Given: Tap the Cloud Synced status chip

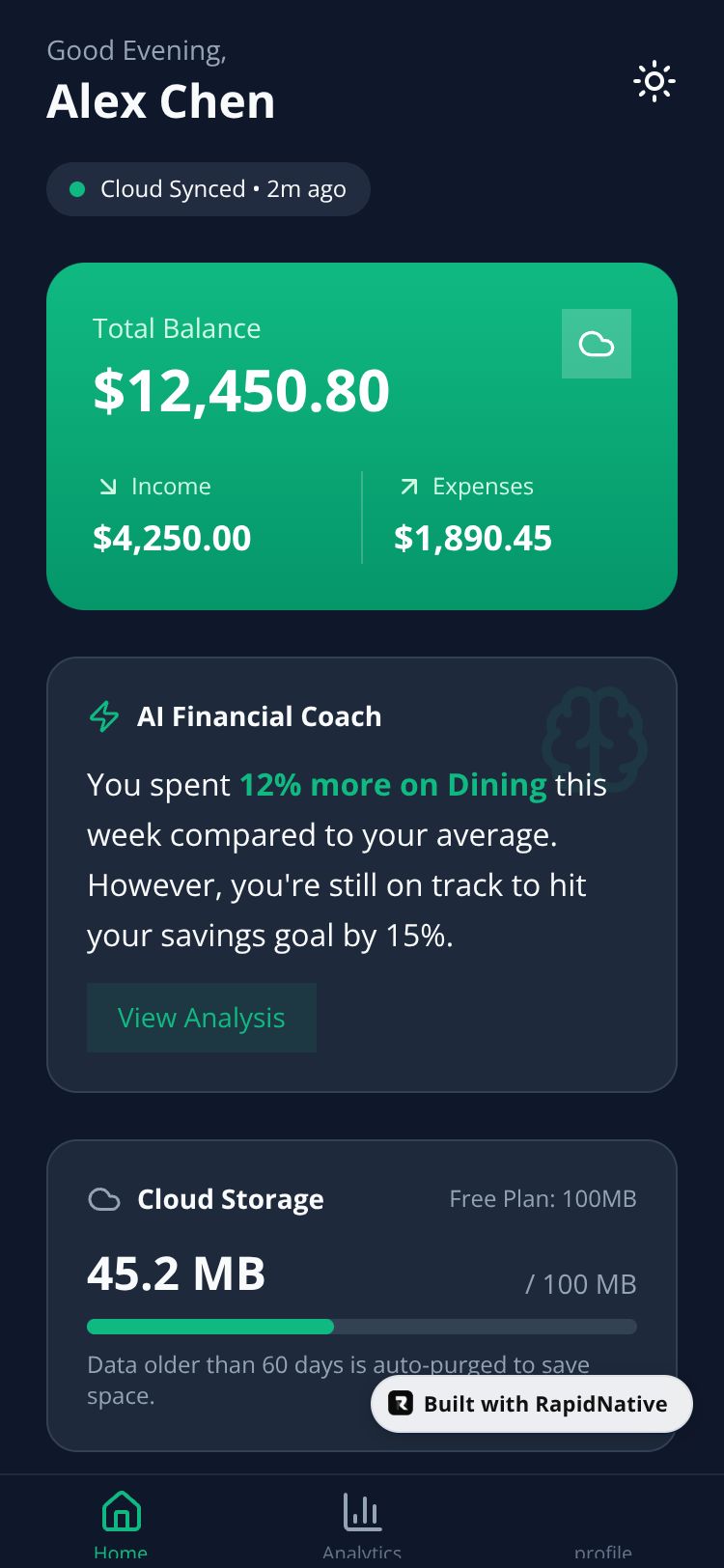Looking at the screenshot, I should [209, 189].
